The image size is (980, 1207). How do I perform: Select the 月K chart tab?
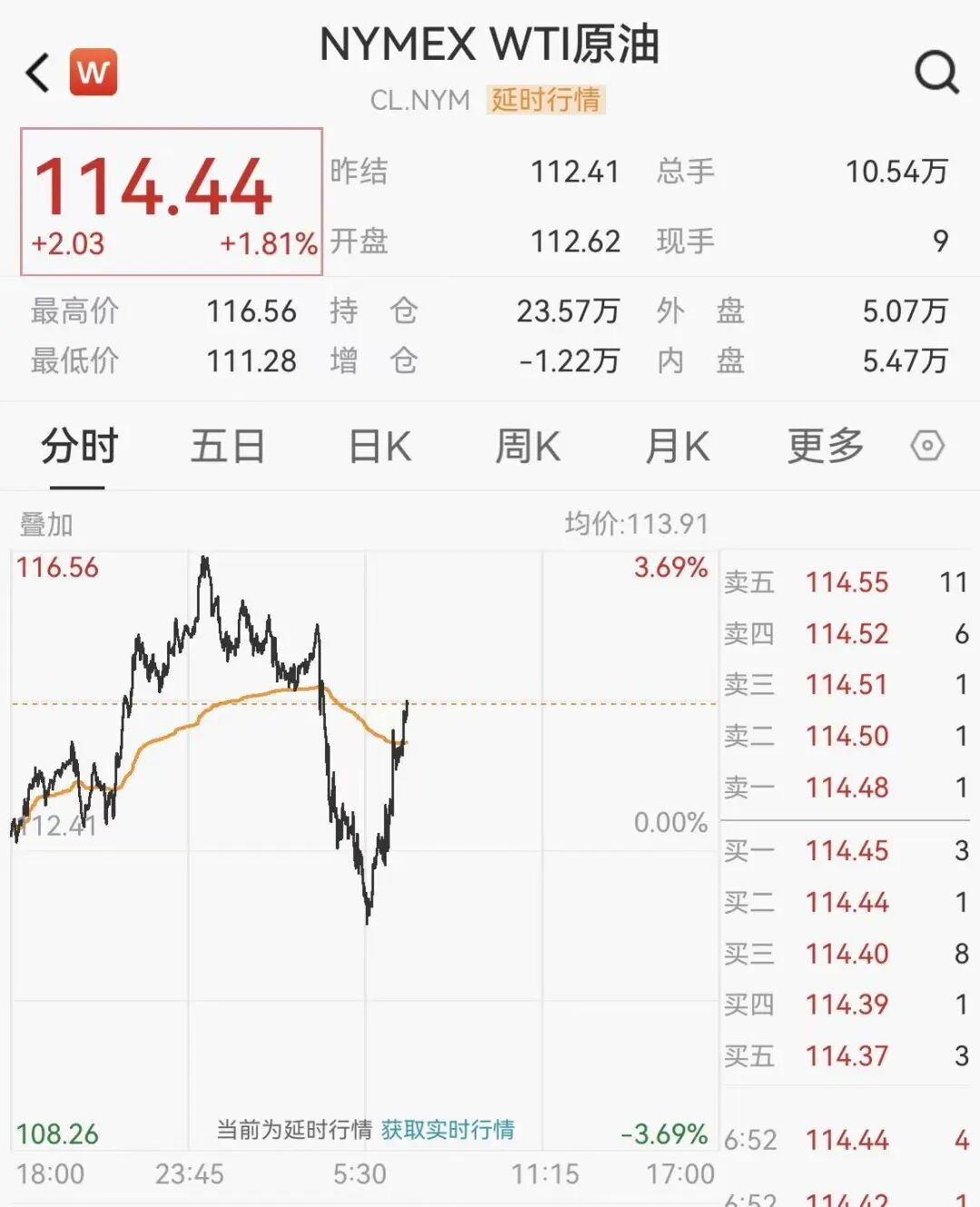[x=677, y=446]
